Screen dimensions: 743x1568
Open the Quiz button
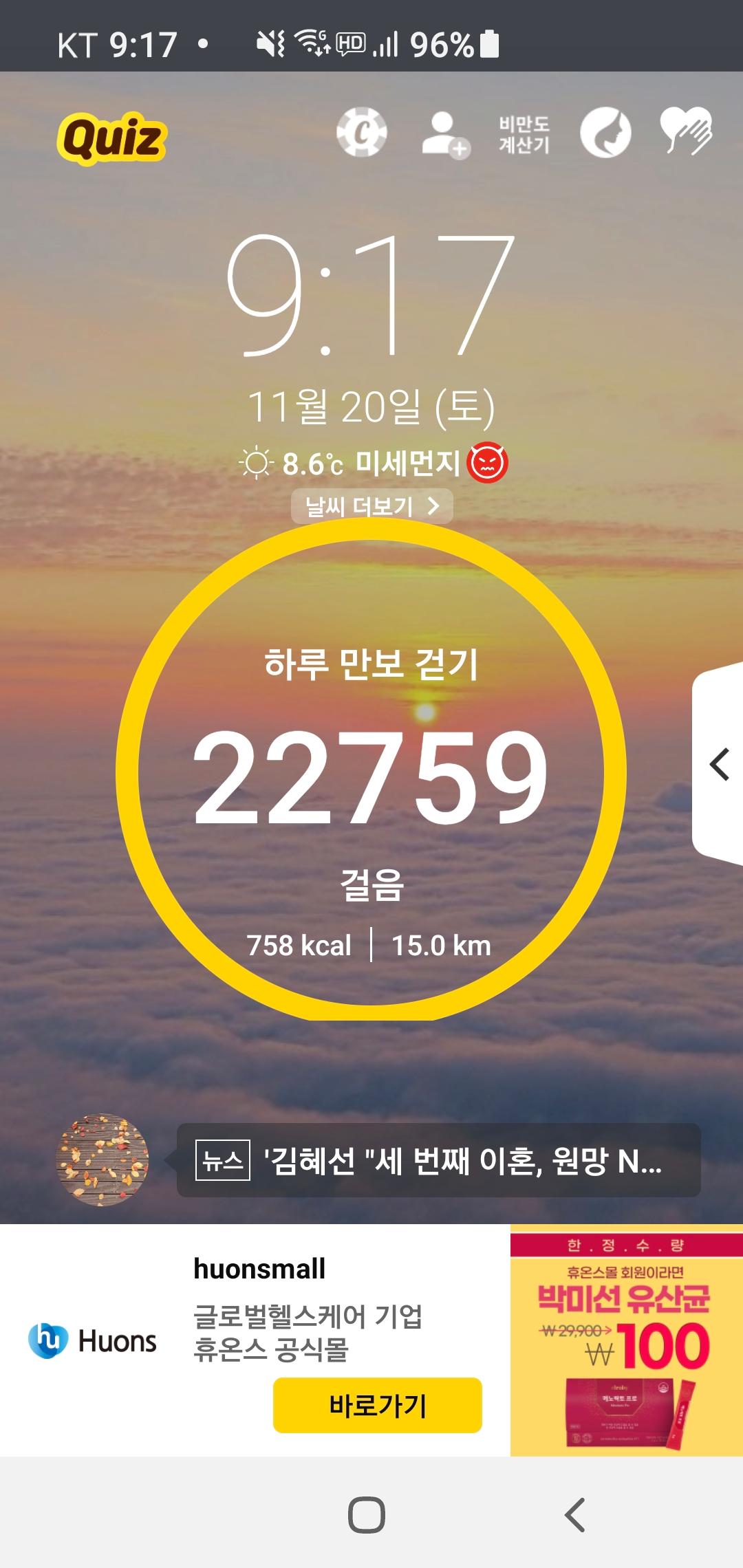coord(112,138)
